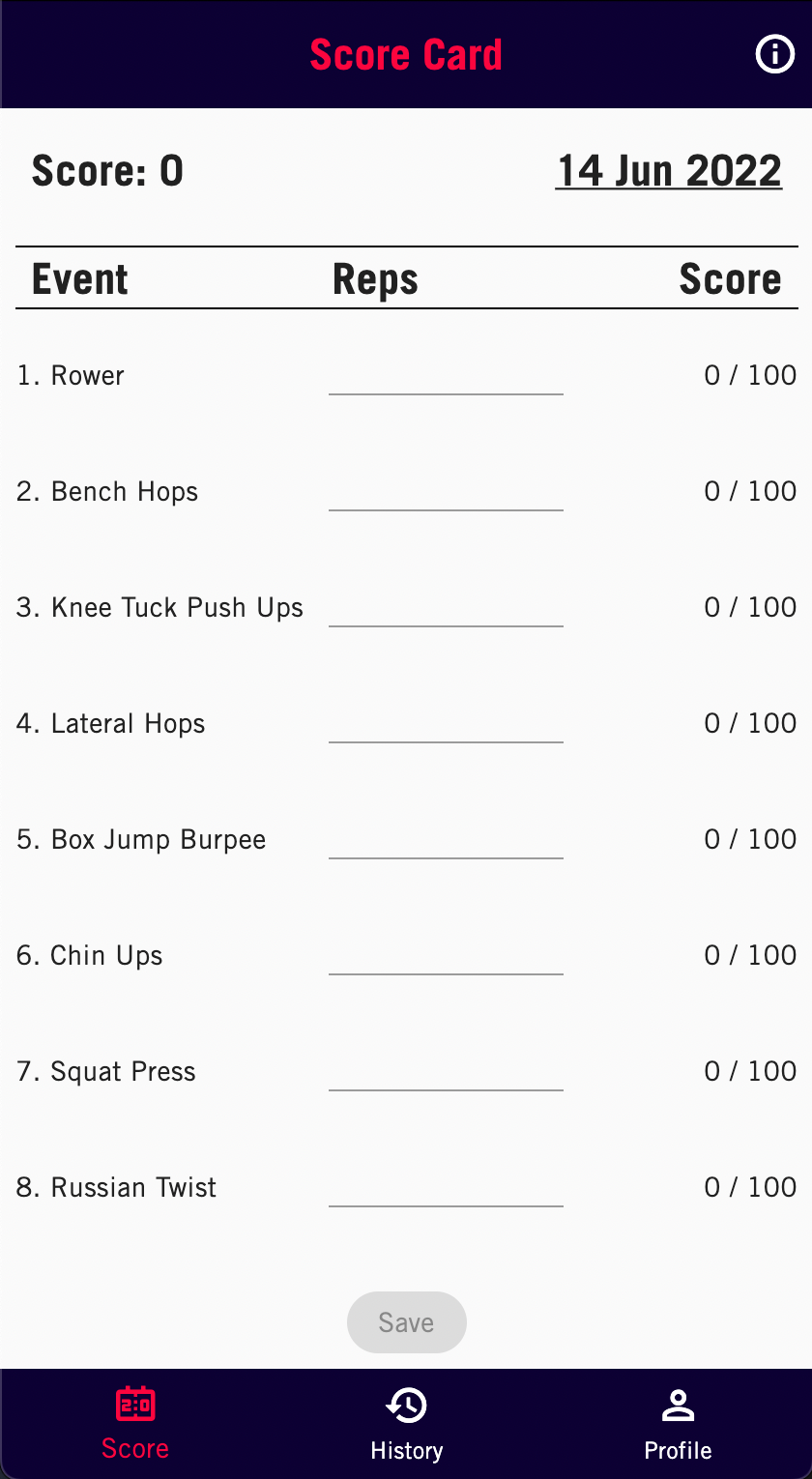812x1479 pixels.
Task: Focus the Rower reps field
Action: (446, 375)
